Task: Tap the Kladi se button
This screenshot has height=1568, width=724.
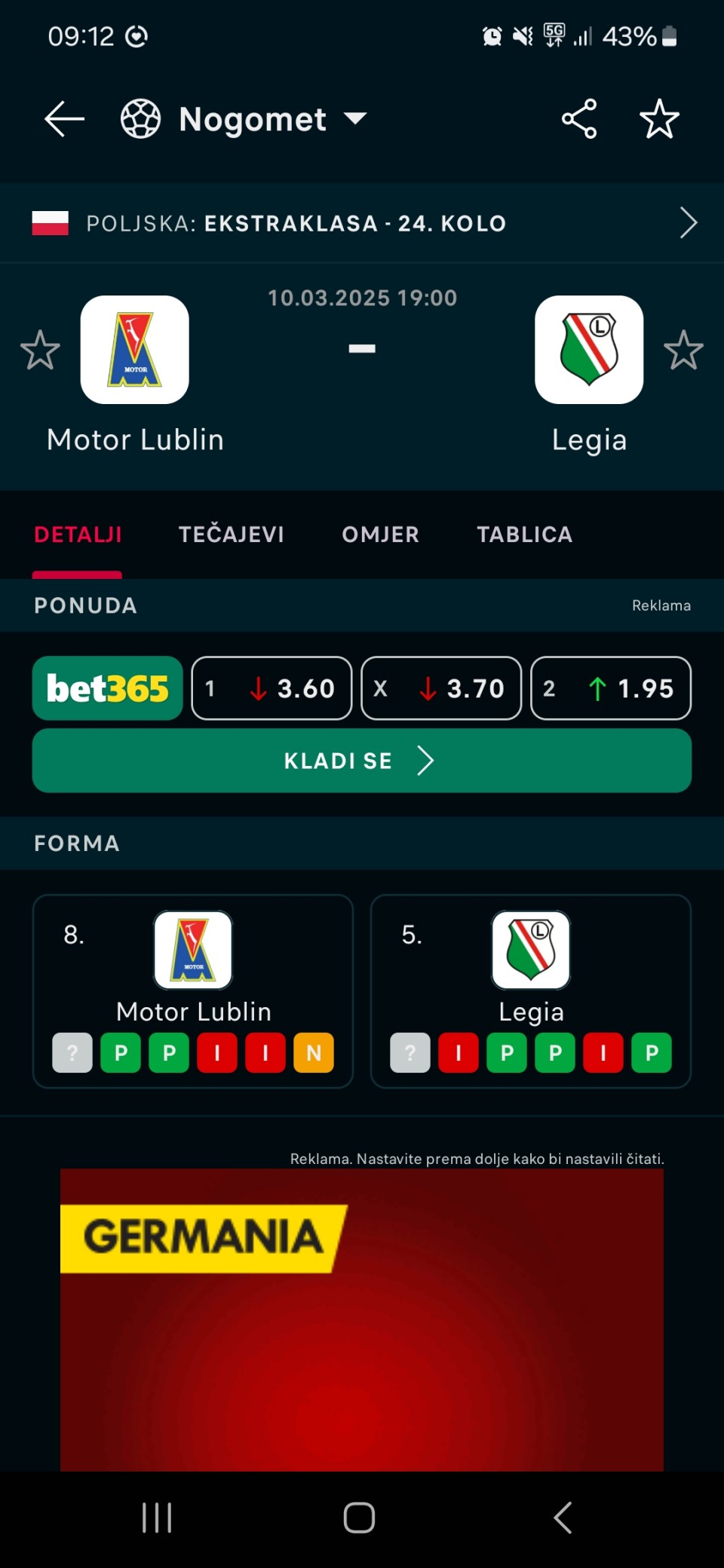Action: point(362,761)
